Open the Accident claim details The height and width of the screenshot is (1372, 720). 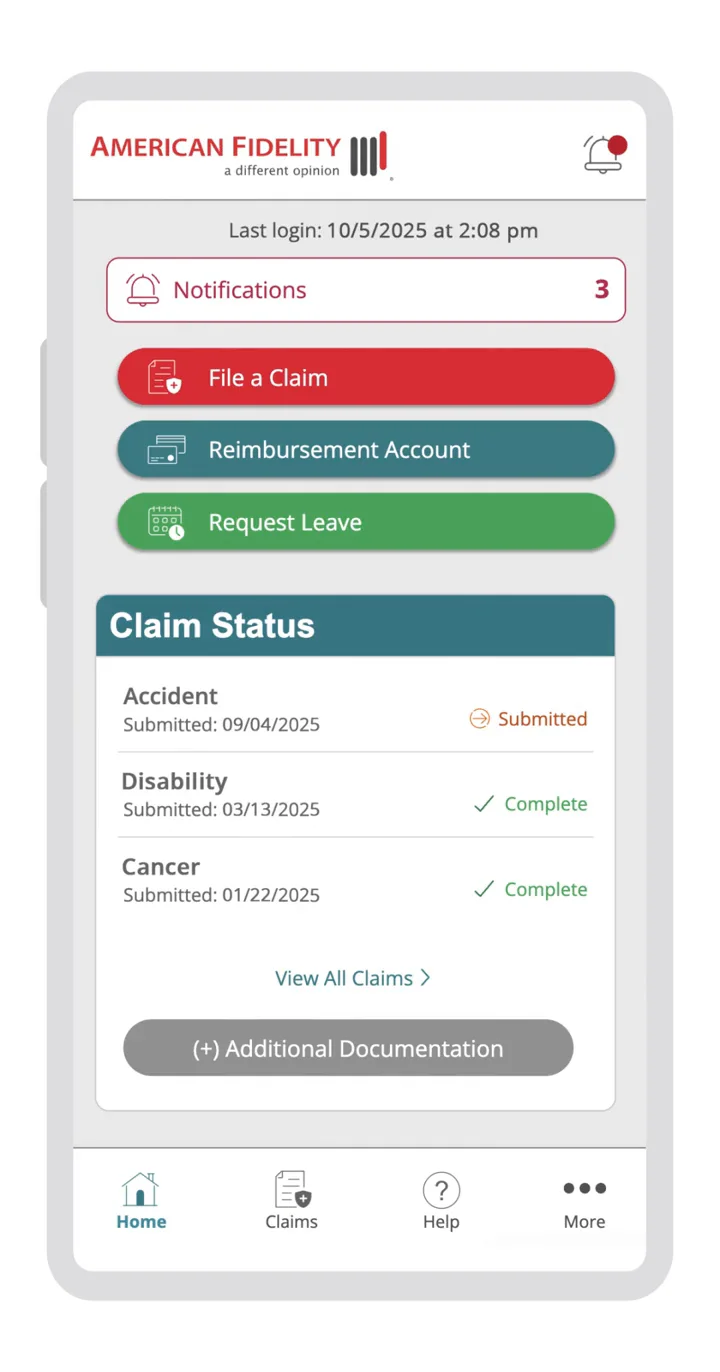click(x=355, y=709)
